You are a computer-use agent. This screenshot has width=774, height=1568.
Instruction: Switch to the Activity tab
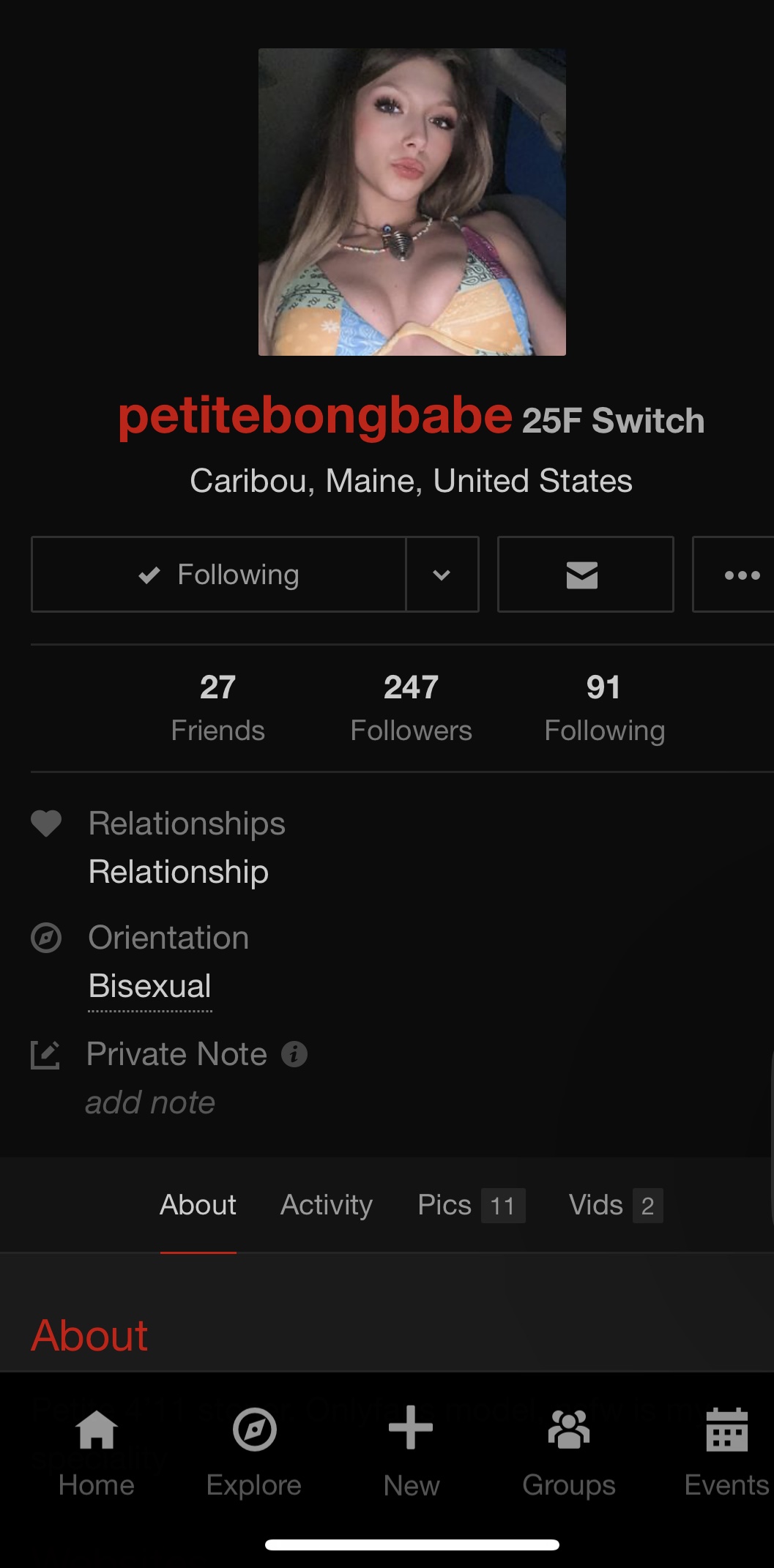click(327, 1205)
